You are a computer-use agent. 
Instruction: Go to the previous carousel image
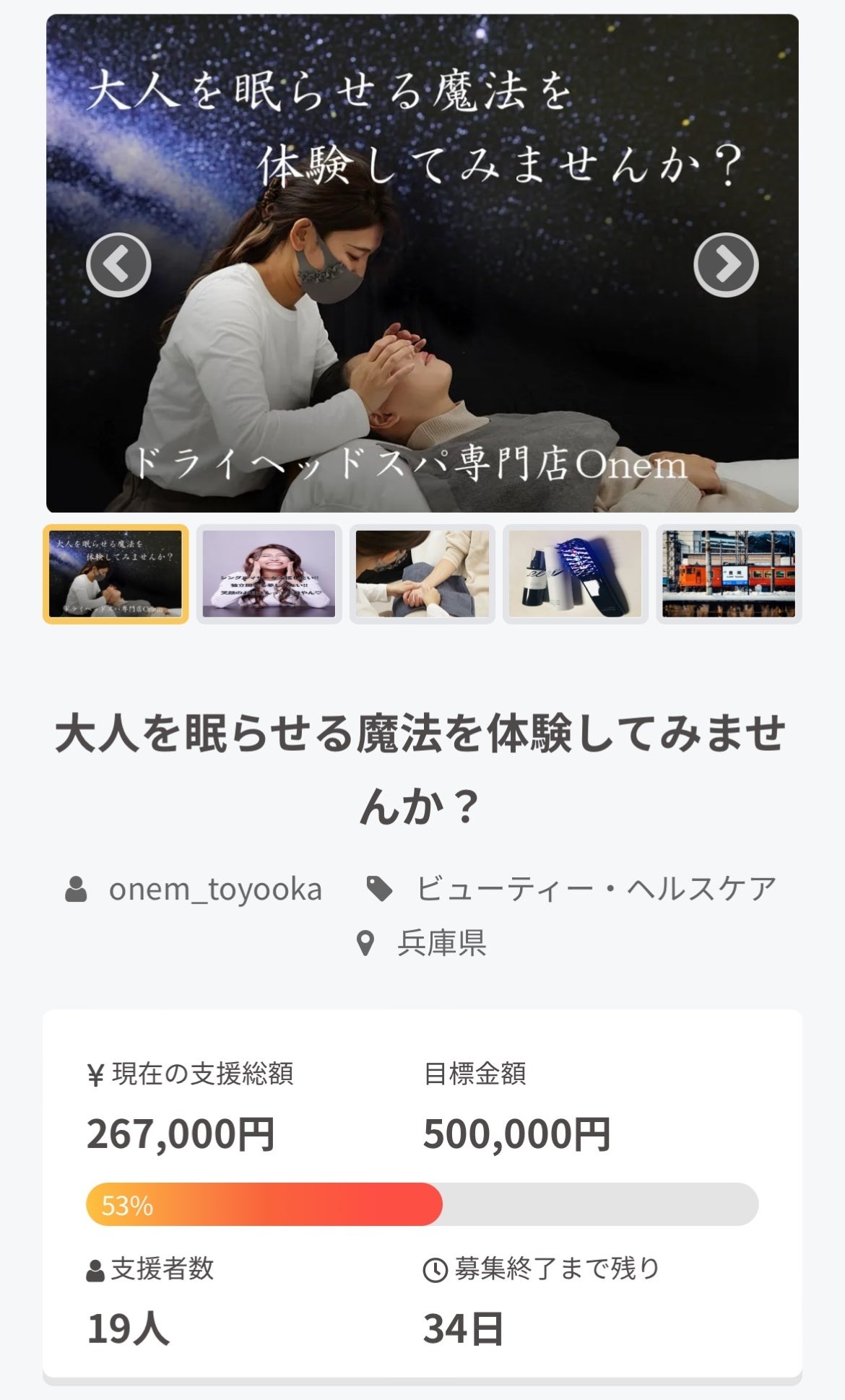118,265
